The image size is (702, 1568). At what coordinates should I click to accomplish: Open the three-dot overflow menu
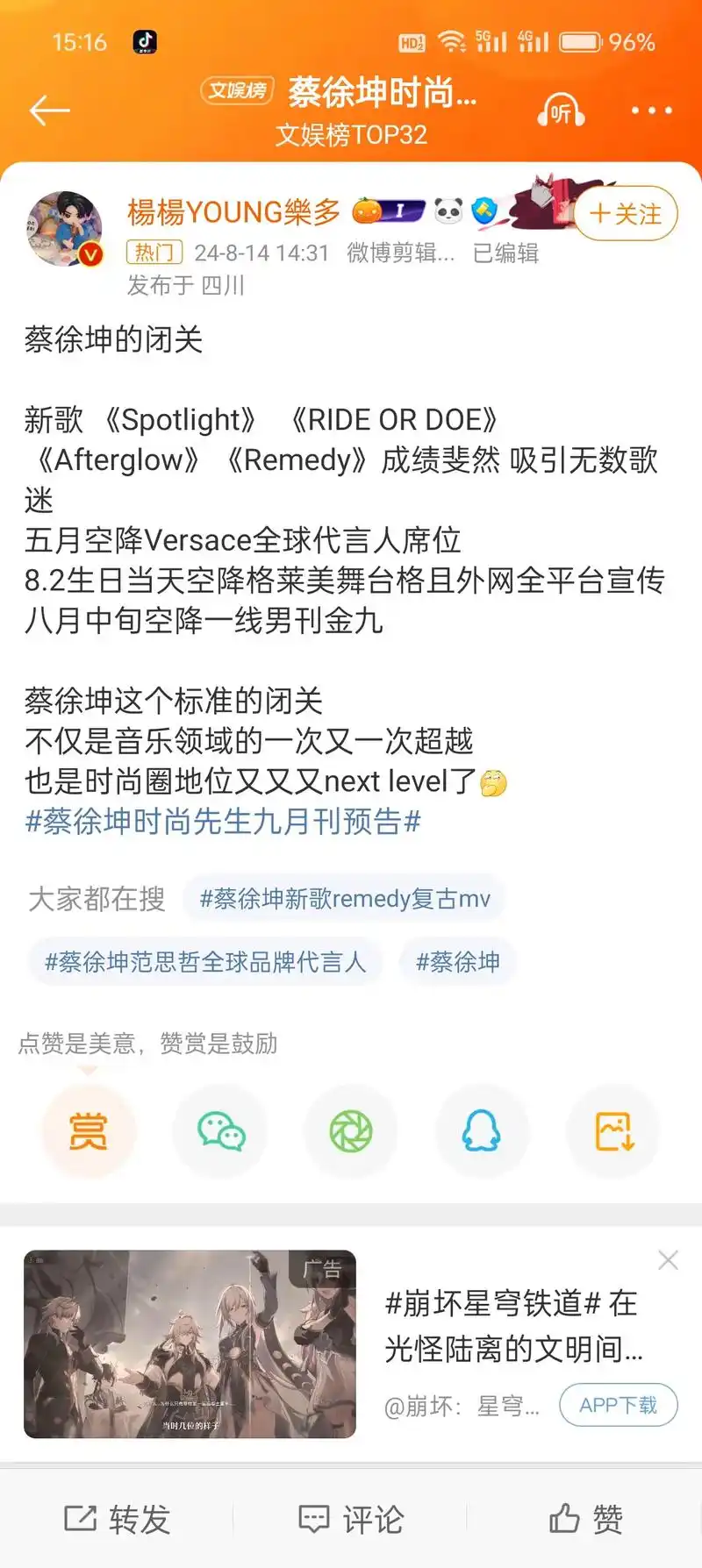(x=651, y=110)
